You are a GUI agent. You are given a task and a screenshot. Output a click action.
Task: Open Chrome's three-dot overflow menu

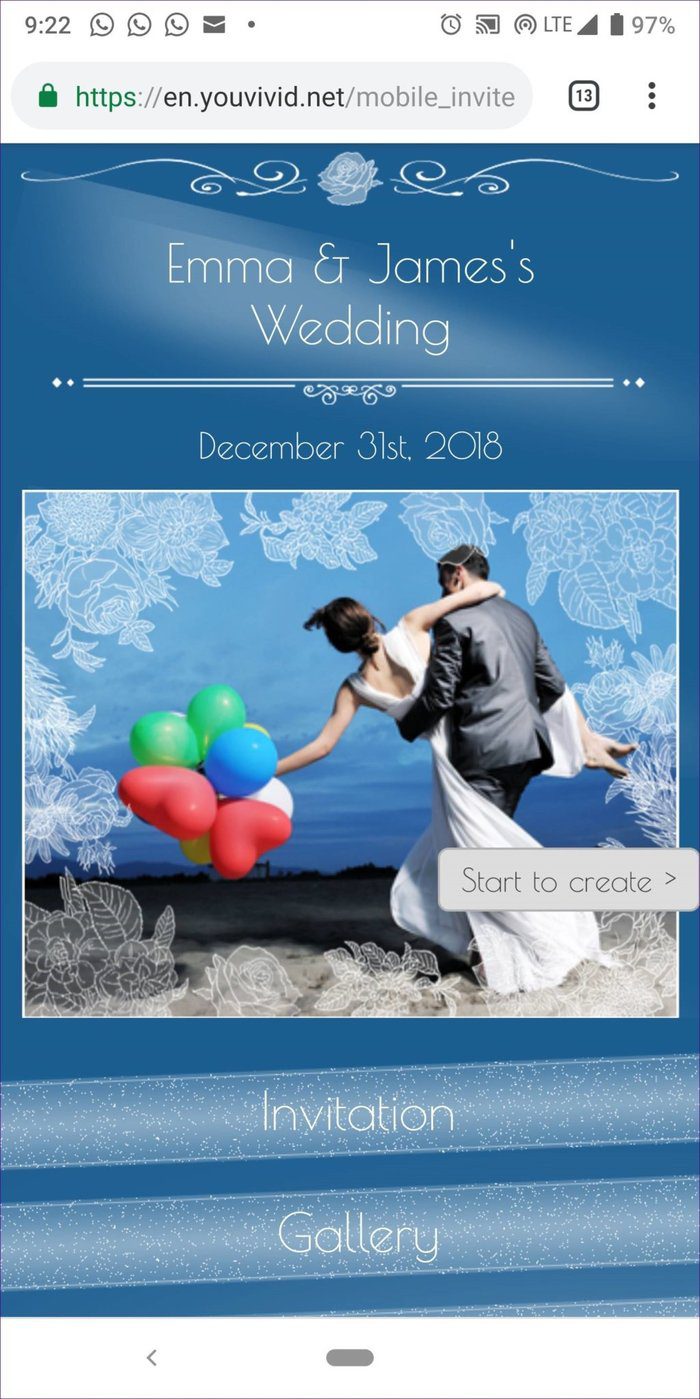[x=652, y=96]
